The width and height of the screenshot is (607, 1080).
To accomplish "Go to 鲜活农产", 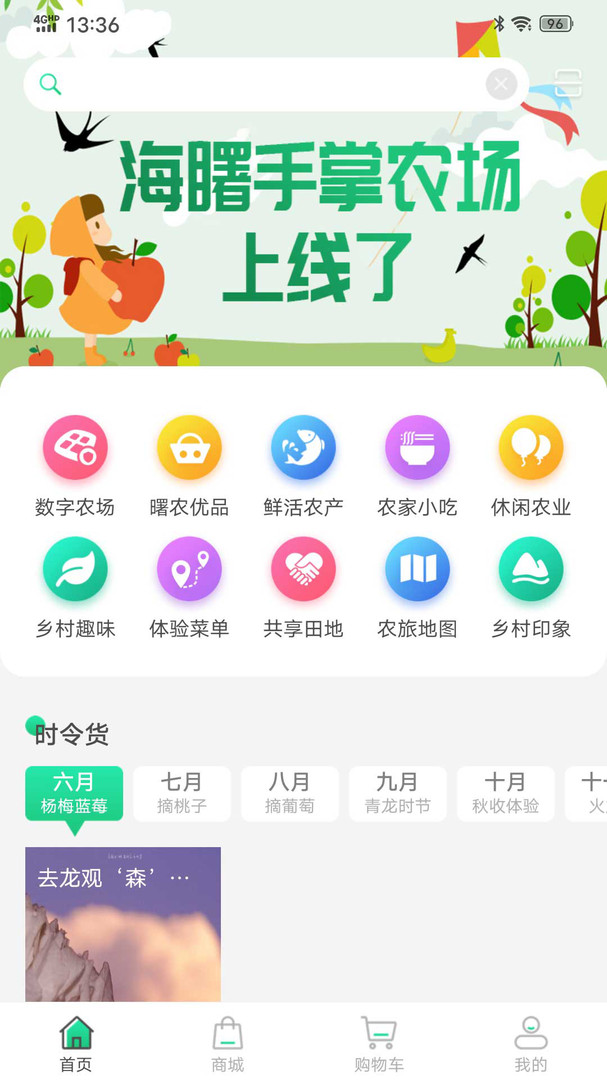I will [303, 466].
